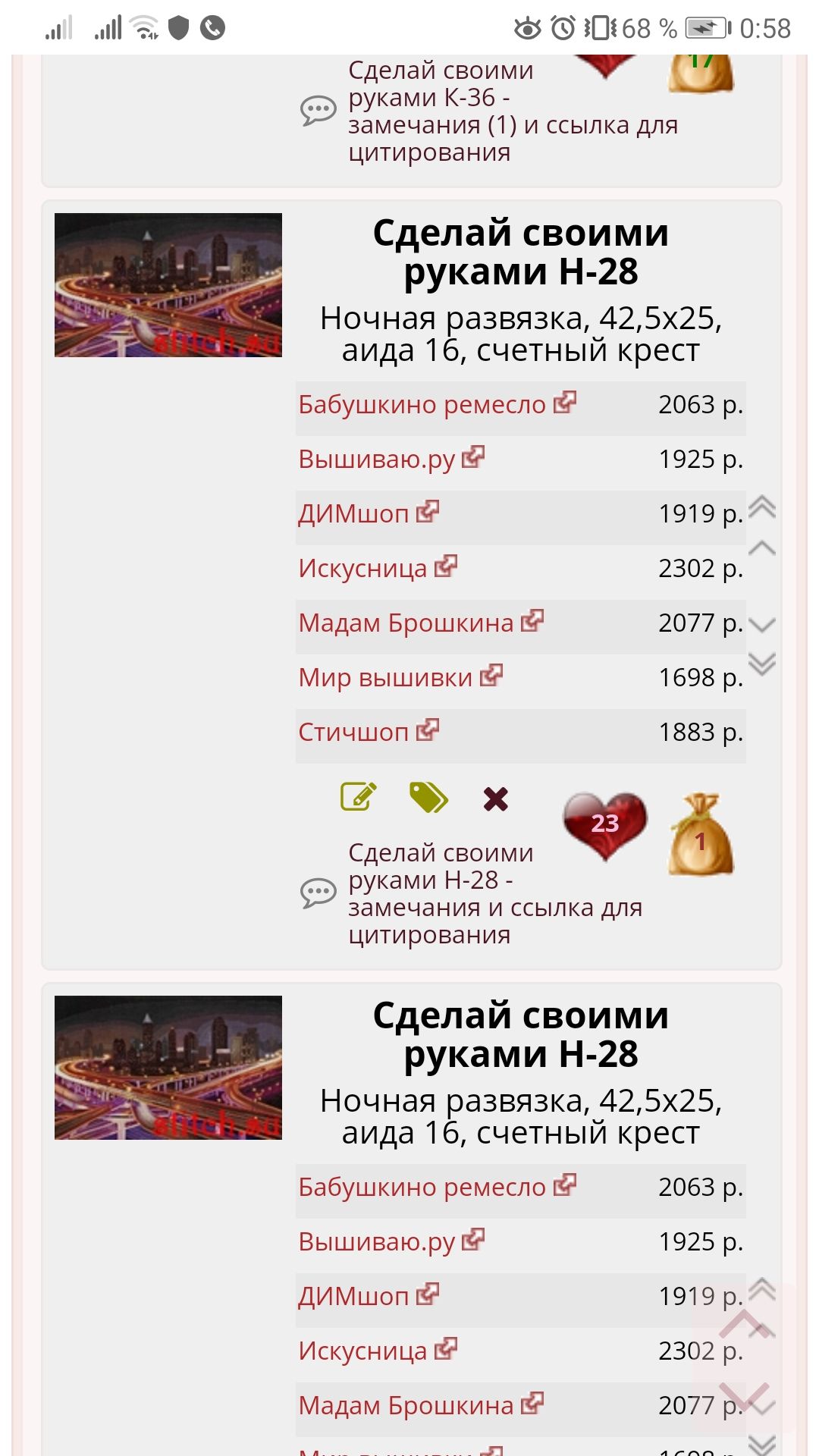This screenshot has height=1456, width=819.
Task: Jump down with the pink floating down arrow
Action: coord(745,1394)
